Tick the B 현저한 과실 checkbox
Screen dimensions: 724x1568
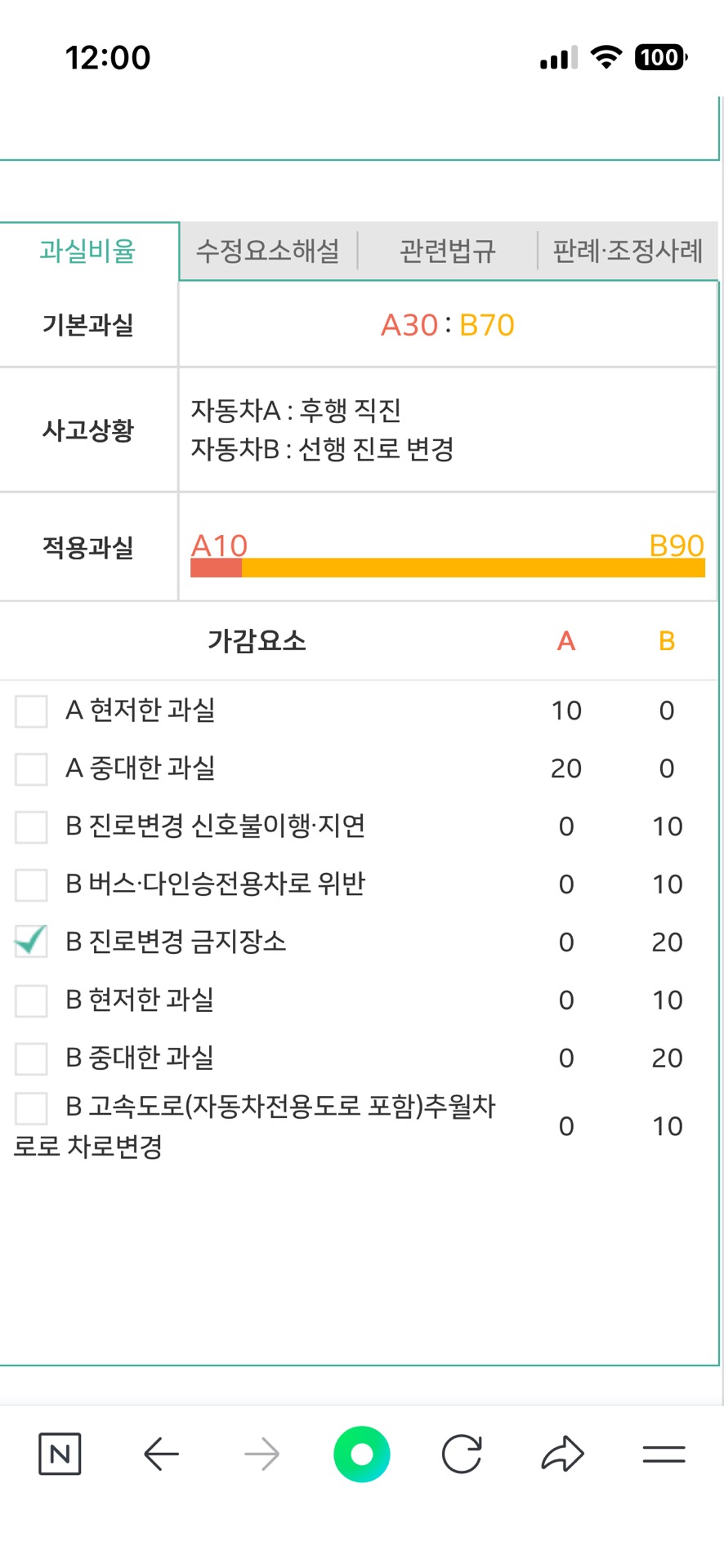pos(31,1000)
